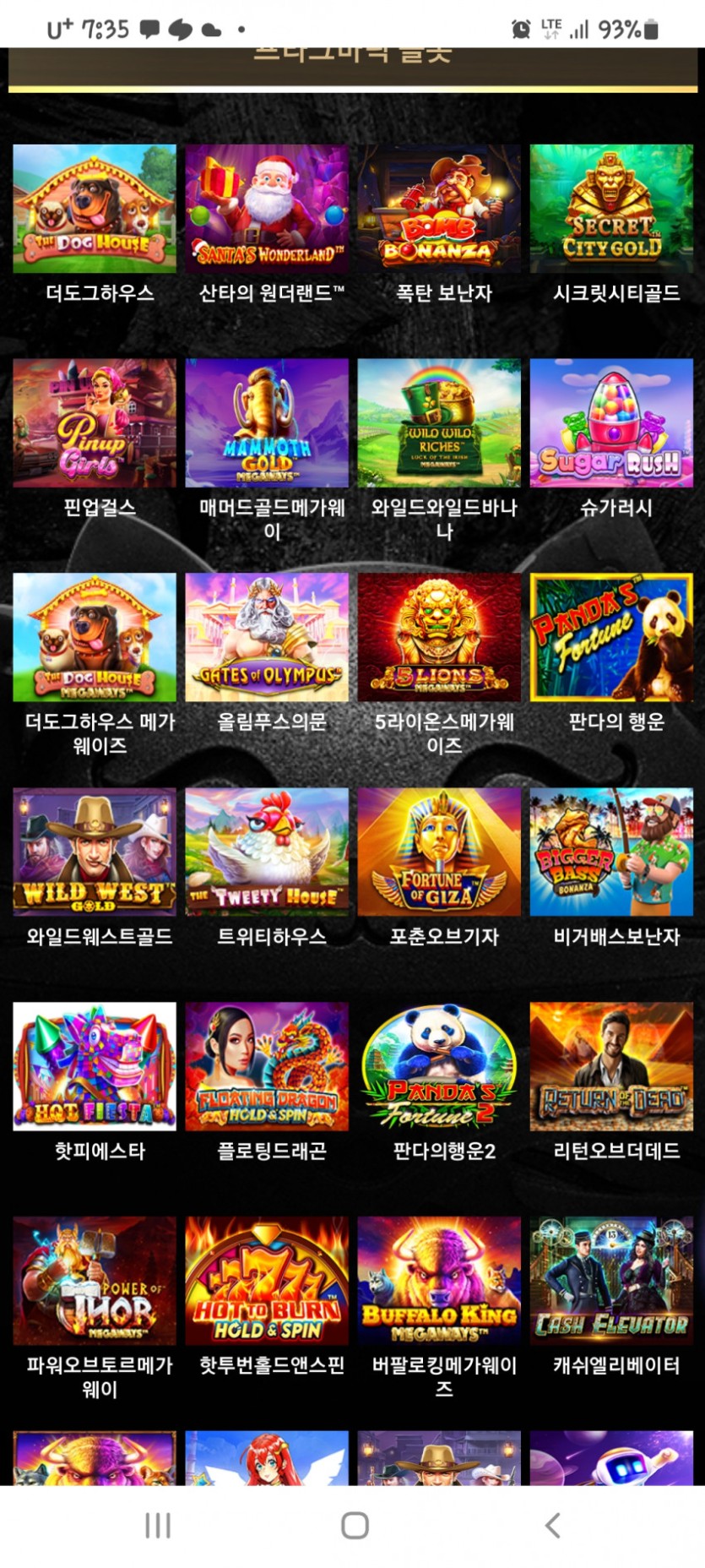Open the 캐쉬엘리베이터 slot
Image resolution: width=705 pixels, height=1568 pixels.
611,1281
